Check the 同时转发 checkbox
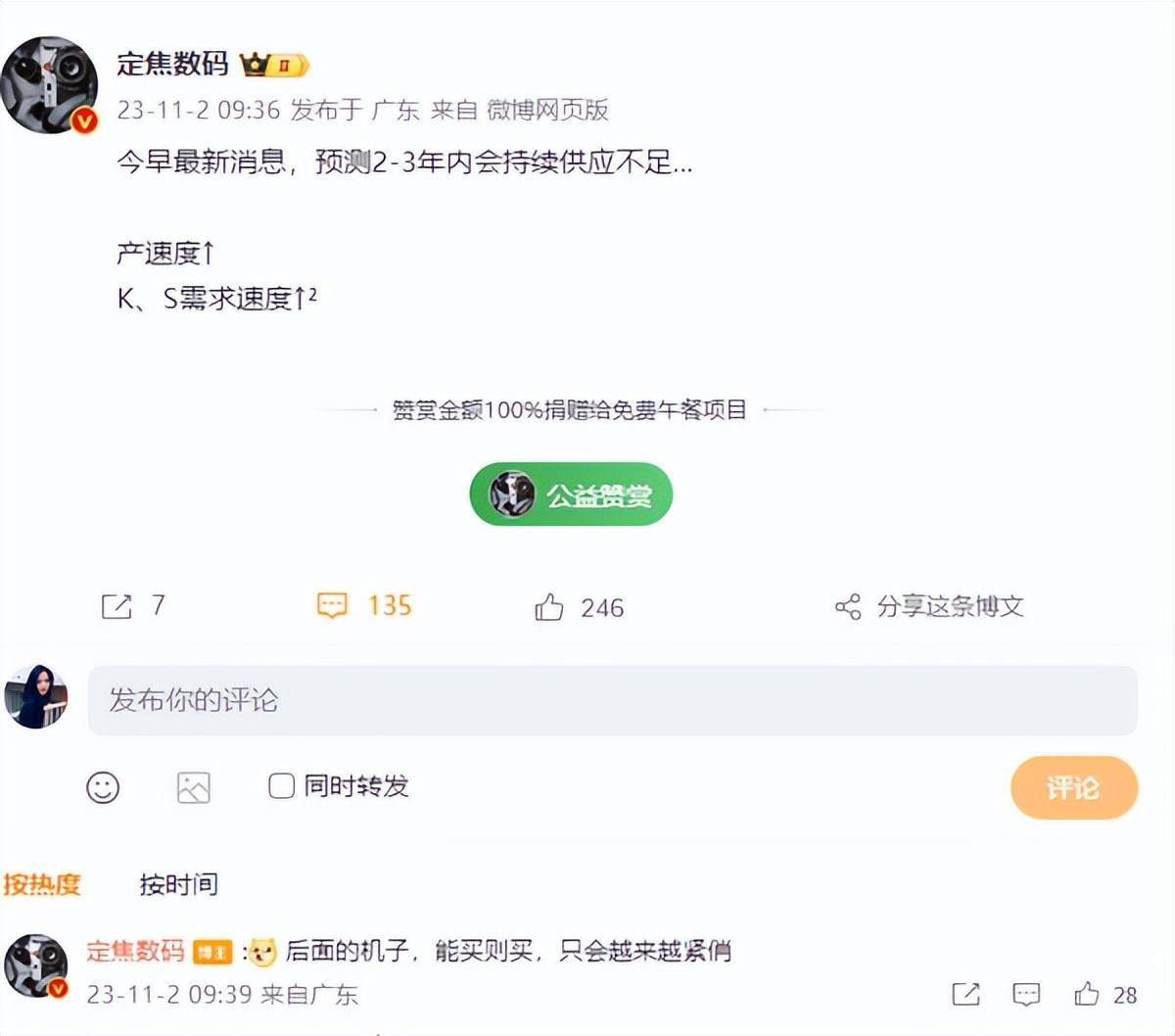 coord(281,785)
